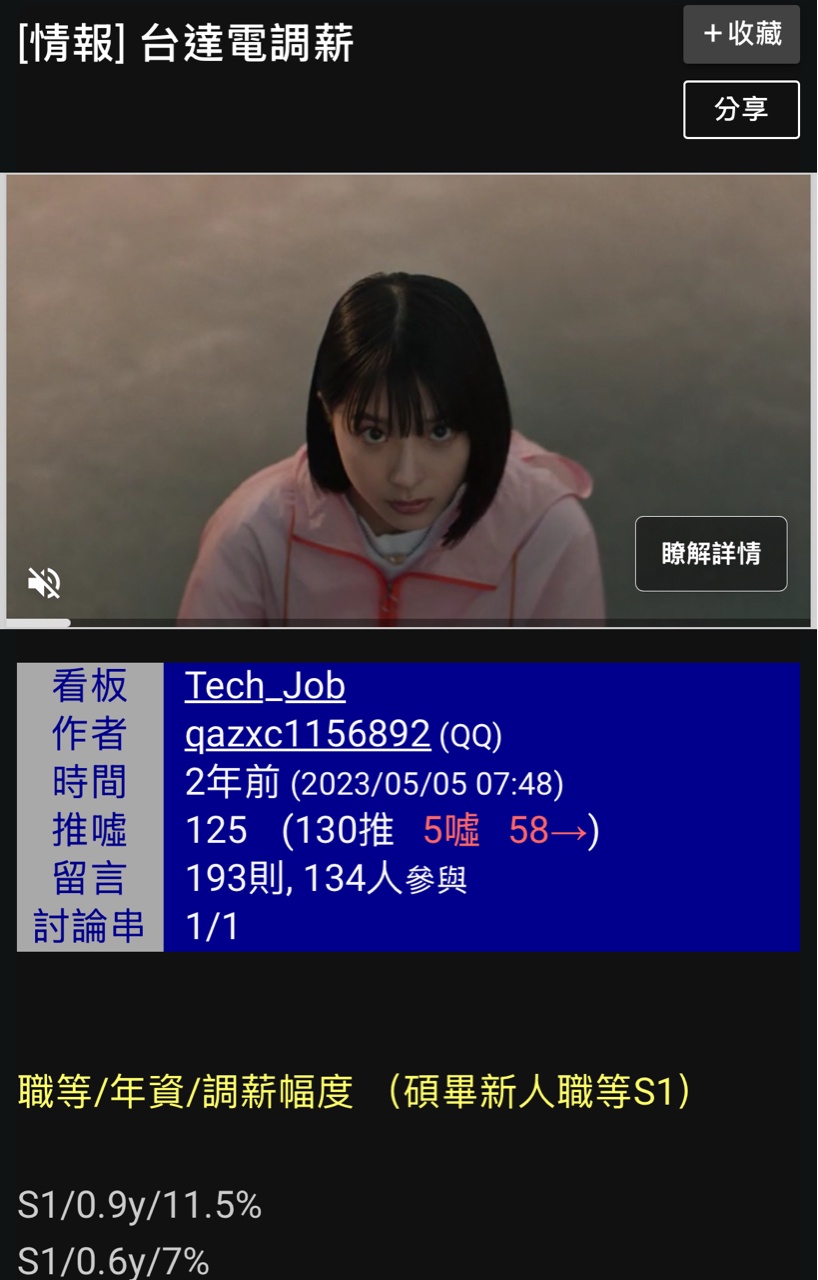The height and width of the screenshot is (1280, 818).
Task: Open the Tech_Job board link
Action: coord(265,686)
